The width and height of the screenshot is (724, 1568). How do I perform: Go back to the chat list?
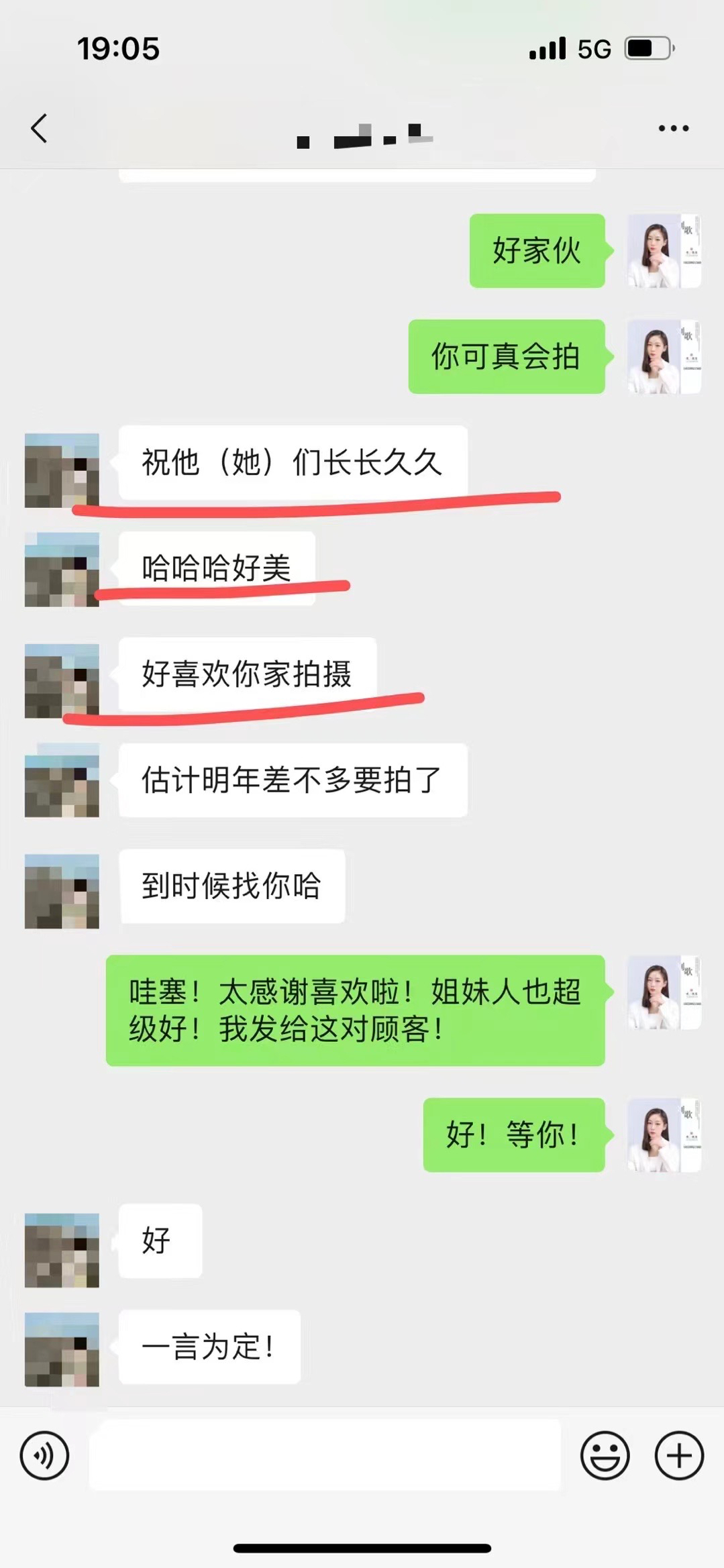point(39,128)
